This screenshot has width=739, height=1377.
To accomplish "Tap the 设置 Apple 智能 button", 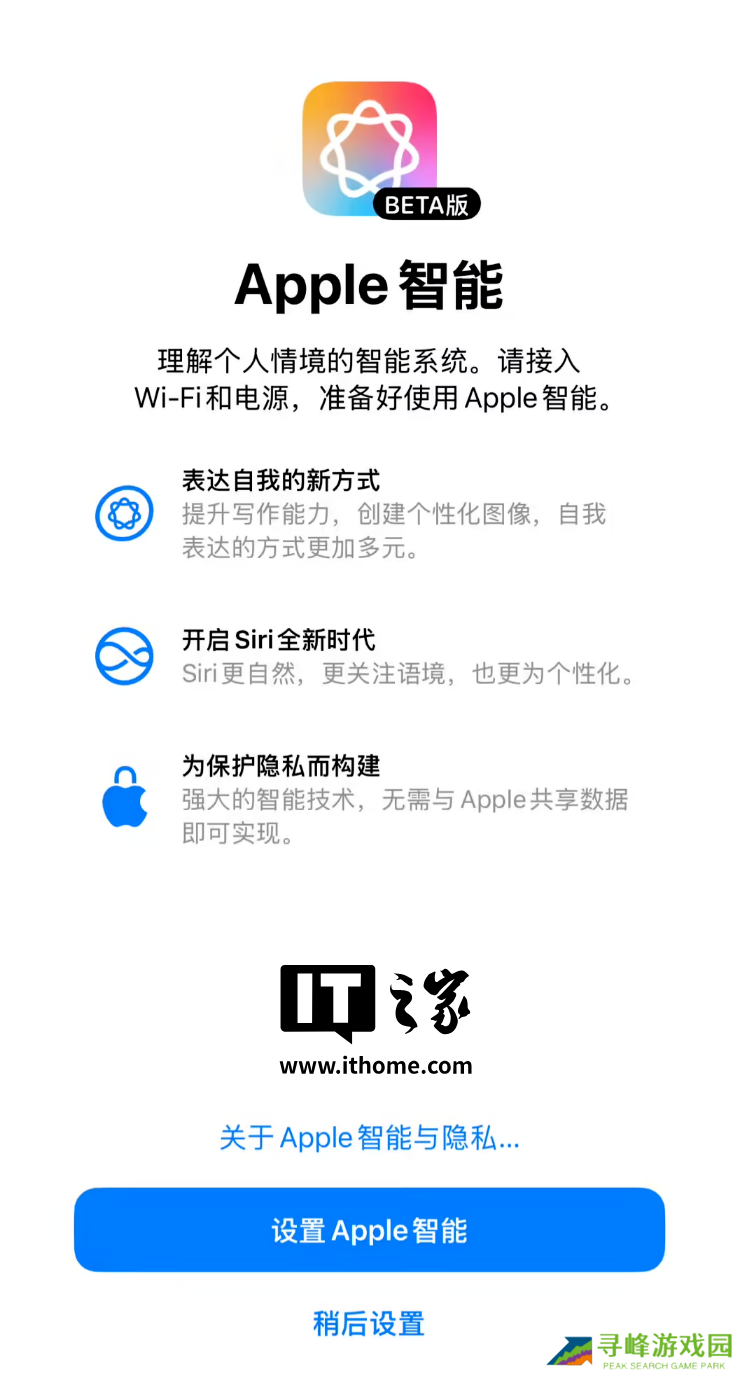I will 369,1230.
